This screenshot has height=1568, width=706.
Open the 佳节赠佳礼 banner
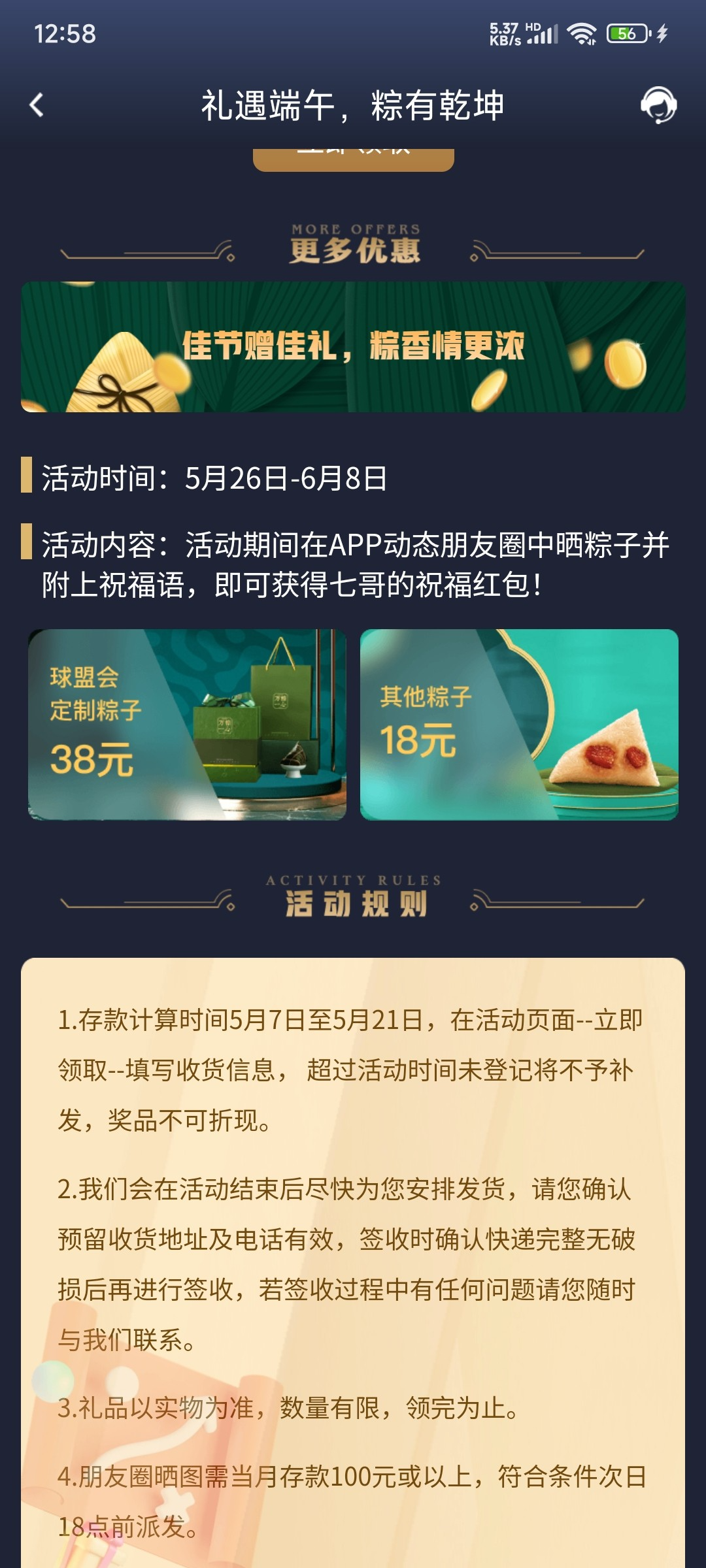point(353,347)
